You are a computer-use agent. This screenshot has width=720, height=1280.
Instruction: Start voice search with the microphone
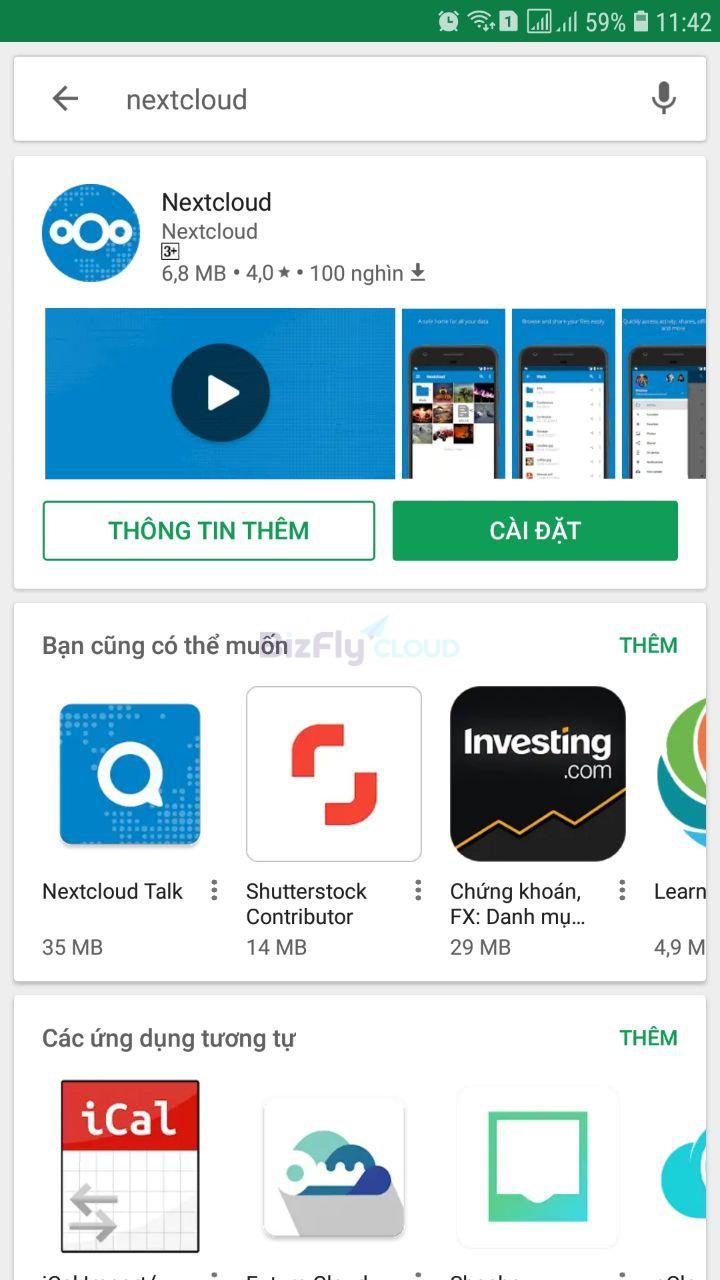point(663,98)
